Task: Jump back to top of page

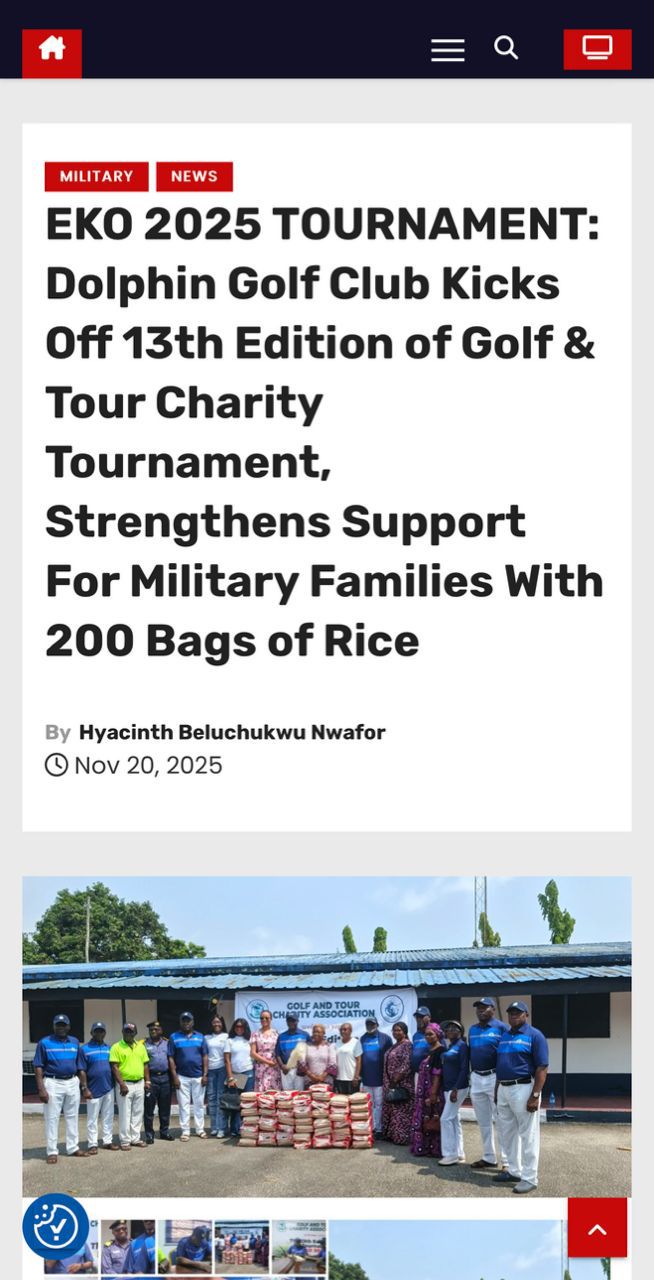Action: [x=597, y=1228]
